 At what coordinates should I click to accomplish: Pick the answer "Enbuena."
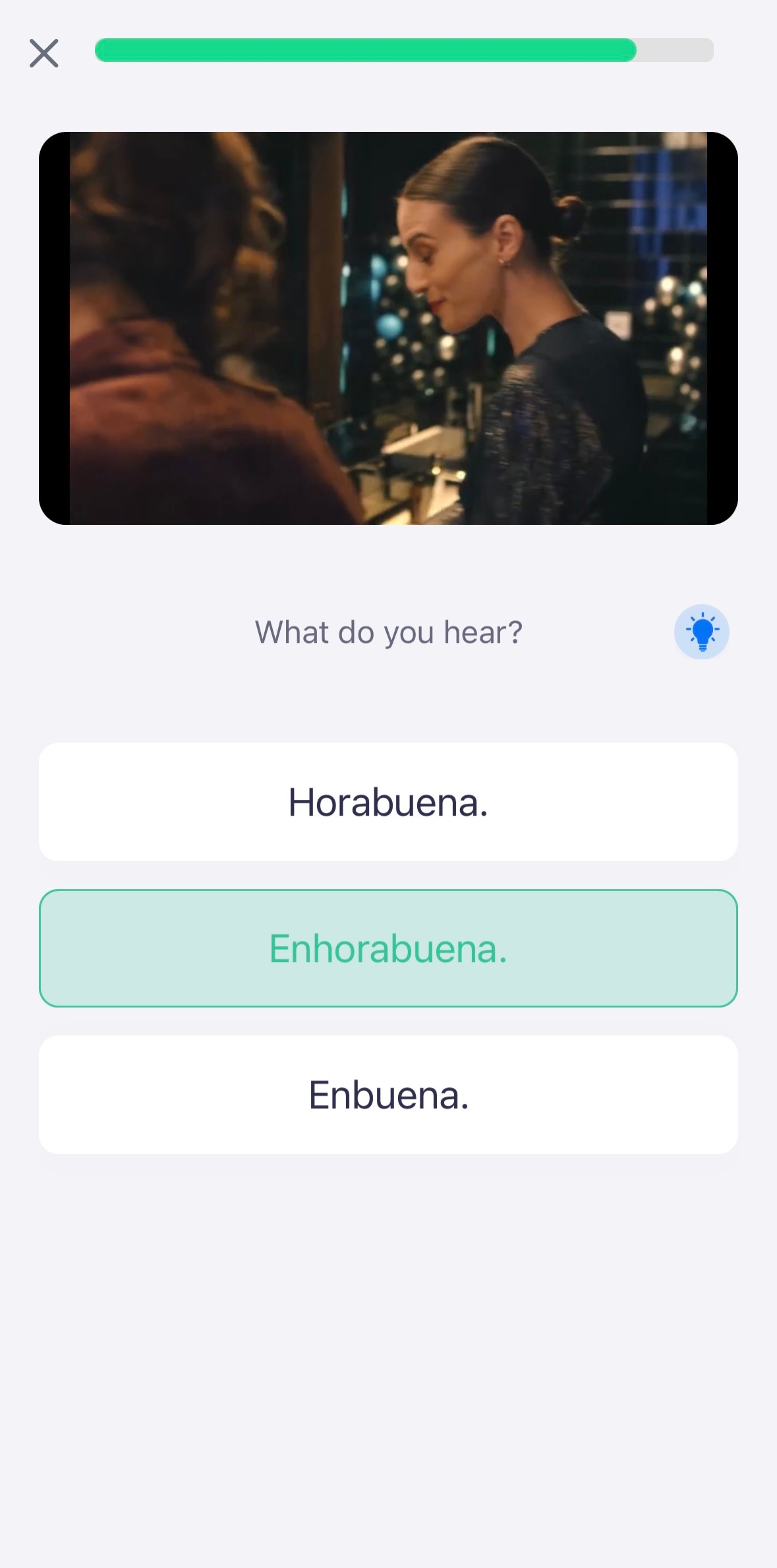pyautogui.click(x=388, y=1095)
